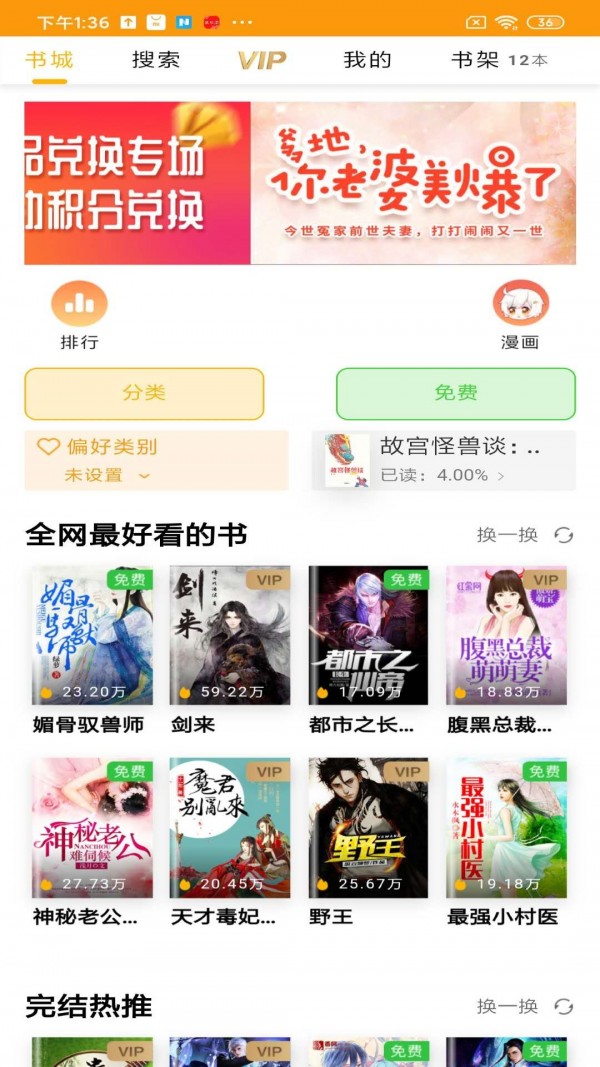Open the book 媚骨驭兽师

pos(92,636)
